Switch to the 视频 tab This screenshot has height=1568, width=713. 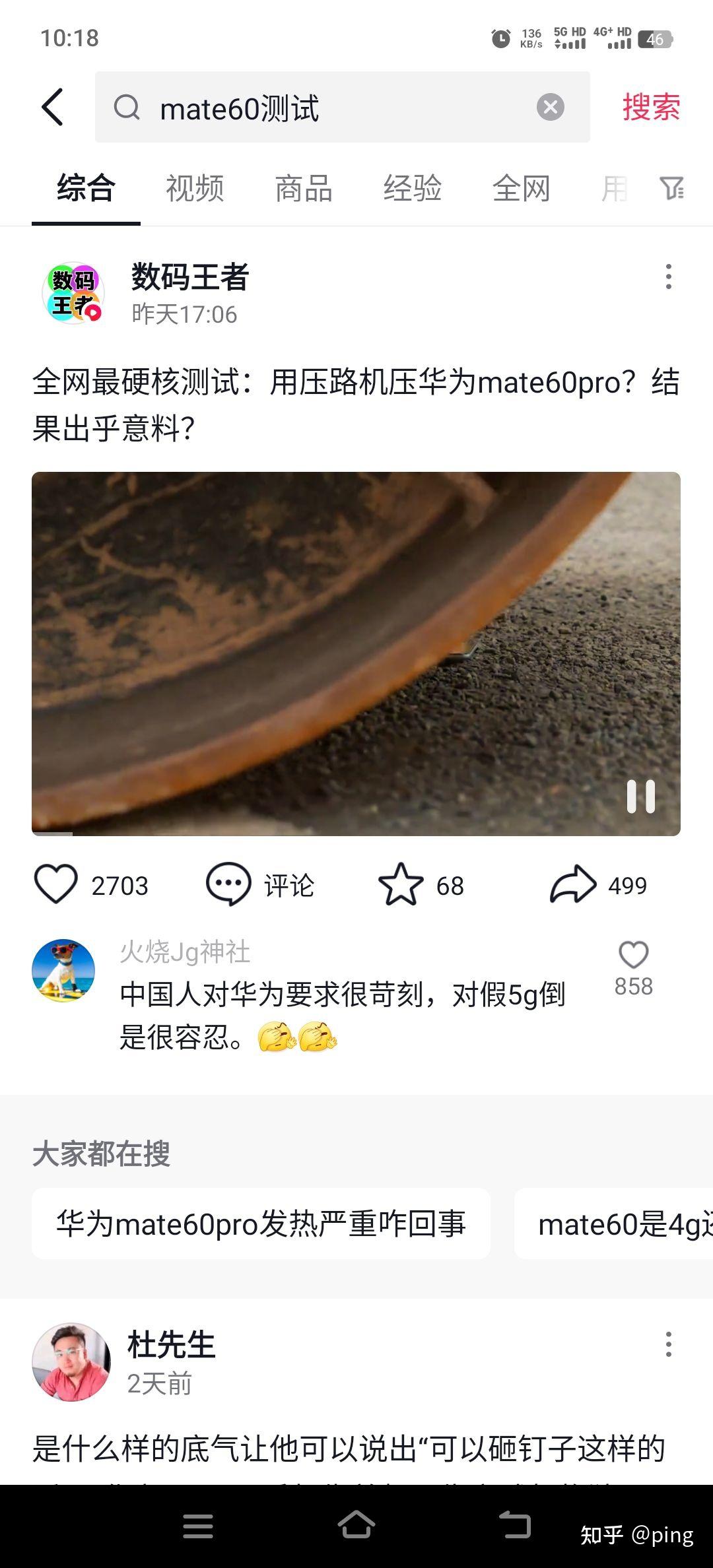(x=195, y=189)
